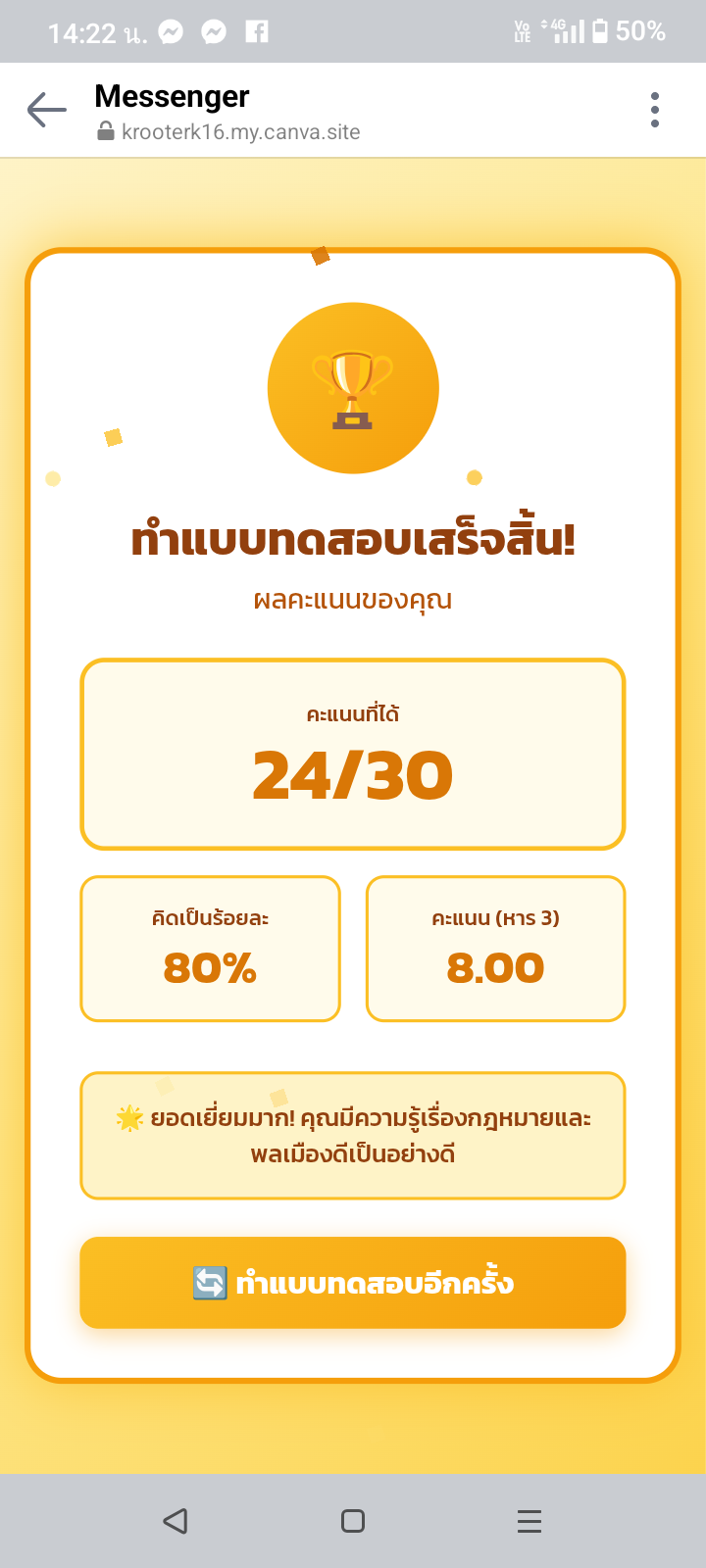
Task: Open the recent apps view
Action: pyautogui.click(x=529, y=1520)
